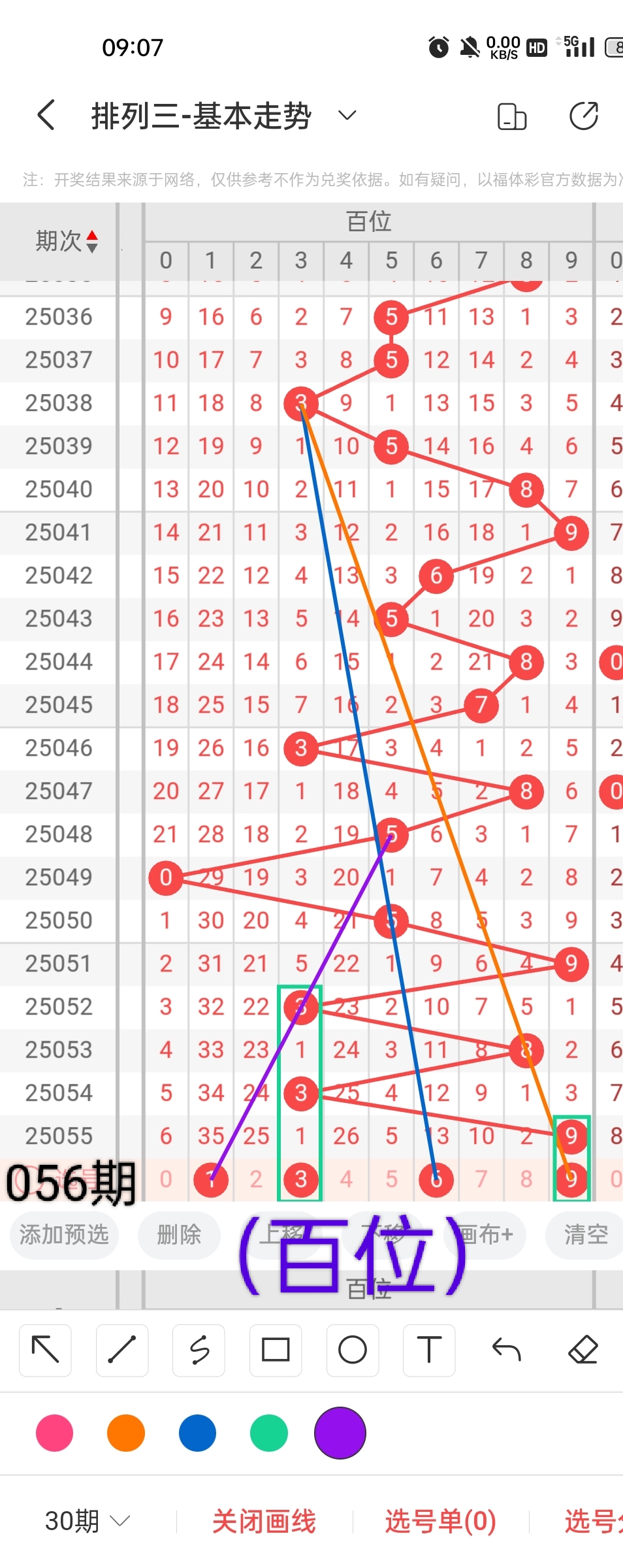Select the text tool

429,1350
